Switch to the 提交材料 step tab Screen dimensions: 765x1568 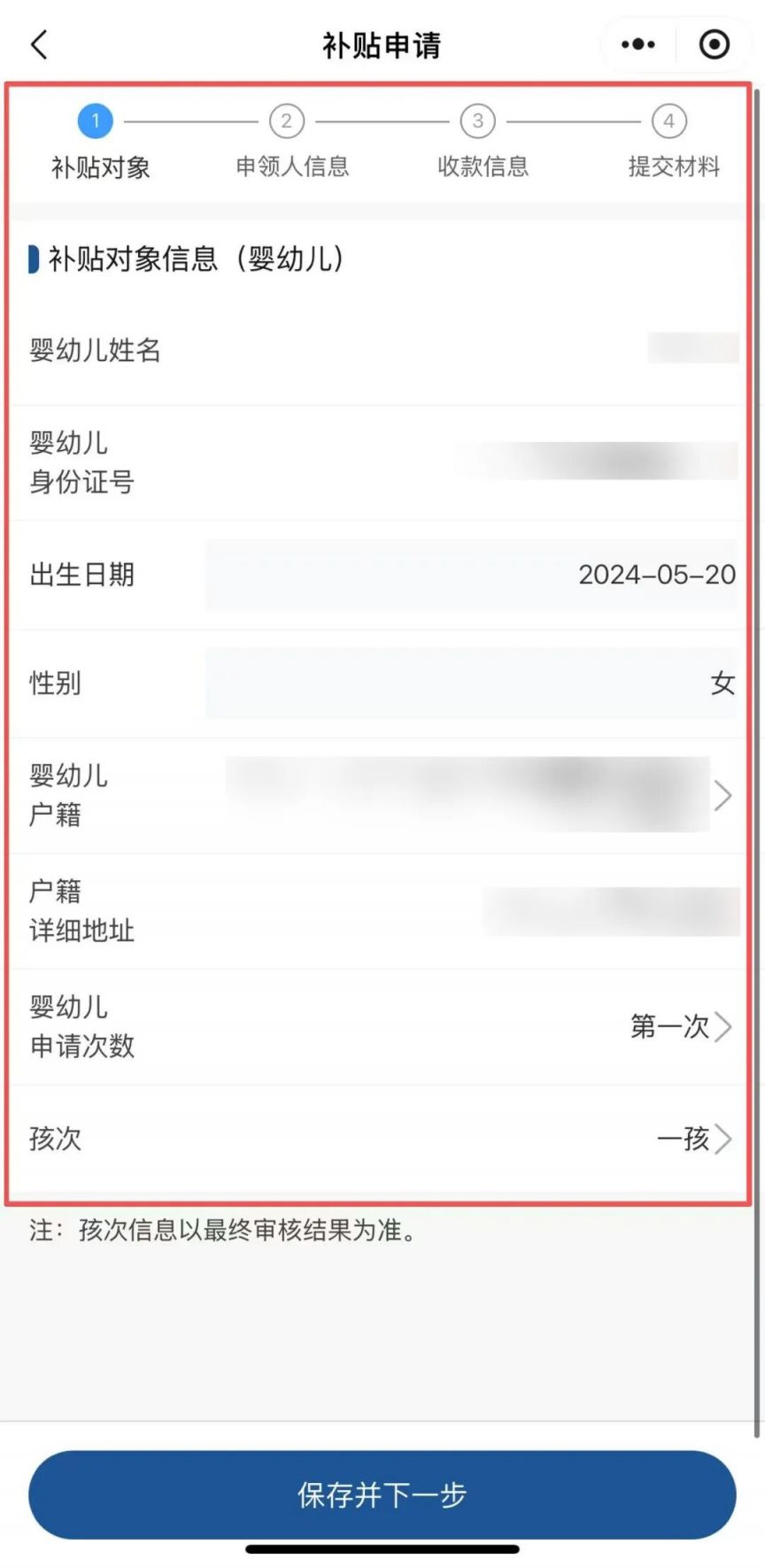point(673,166)
